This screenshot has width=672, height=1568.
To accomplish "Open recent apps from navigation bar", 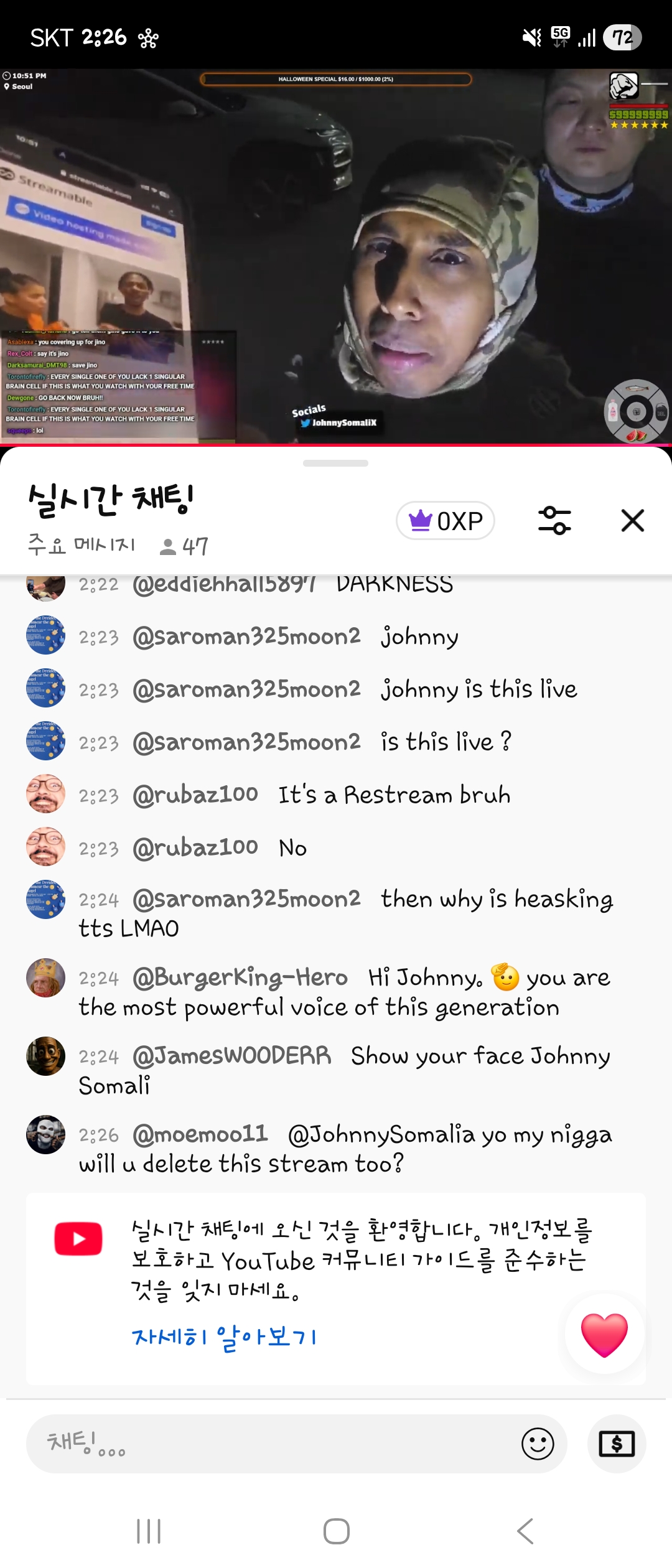I will pos(149,1531).
